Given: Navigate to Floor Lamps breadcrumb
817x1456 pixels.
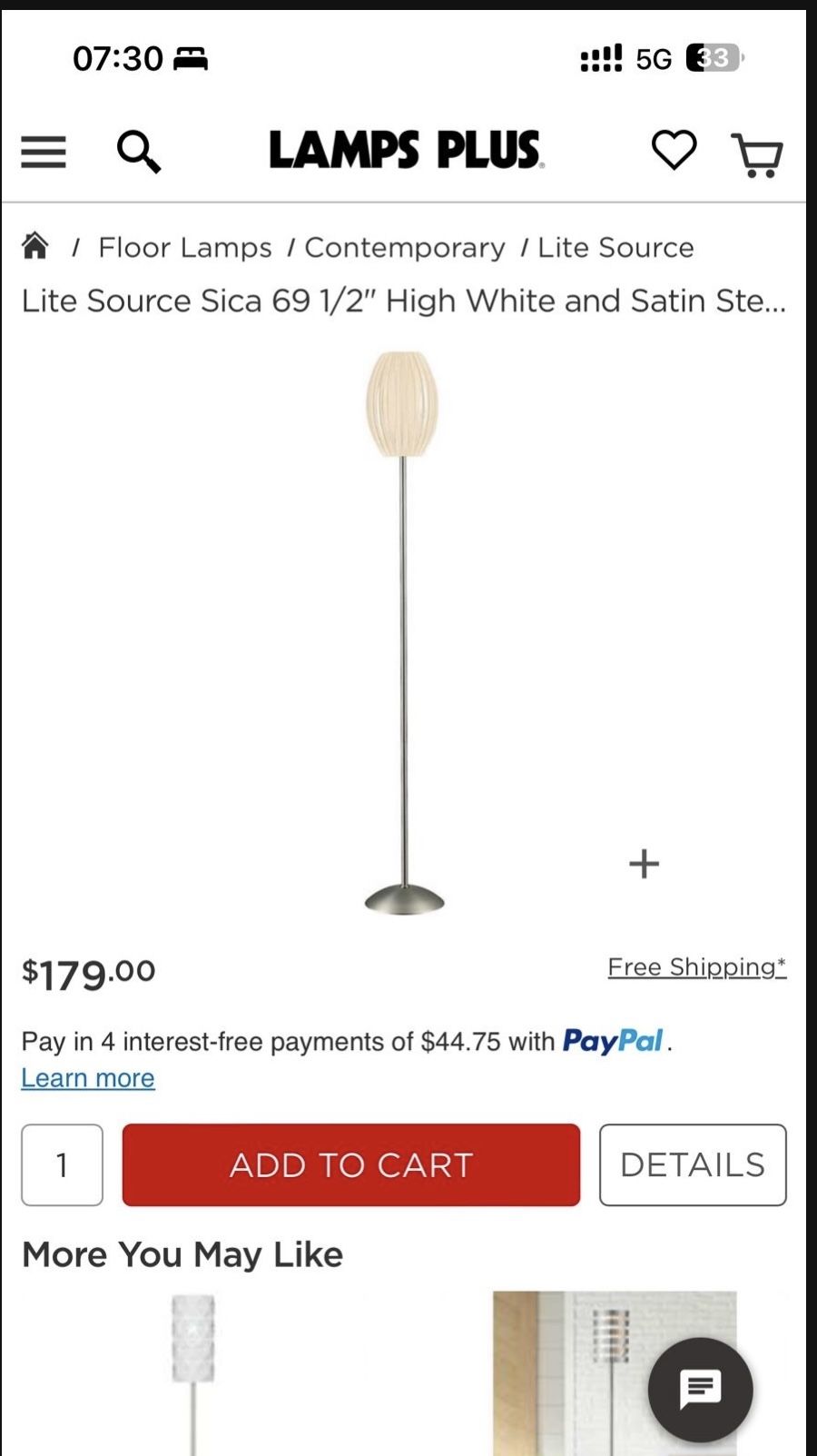Looking at the screenshot, I should click(x=185, y=247).
